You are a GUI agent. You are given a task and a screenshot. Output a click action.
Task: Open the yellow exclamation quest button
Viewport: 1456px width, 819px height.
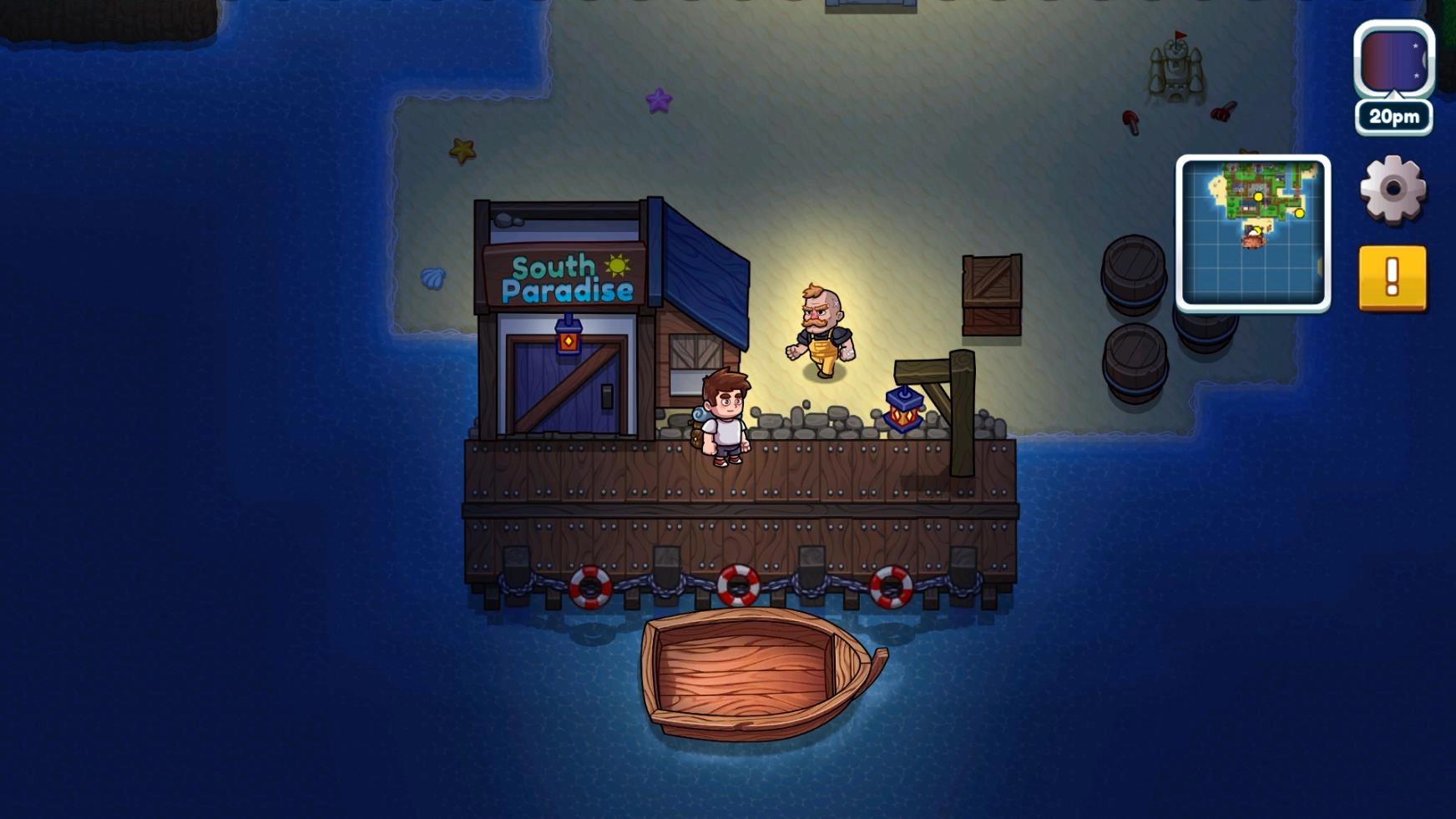point(1392,277)
